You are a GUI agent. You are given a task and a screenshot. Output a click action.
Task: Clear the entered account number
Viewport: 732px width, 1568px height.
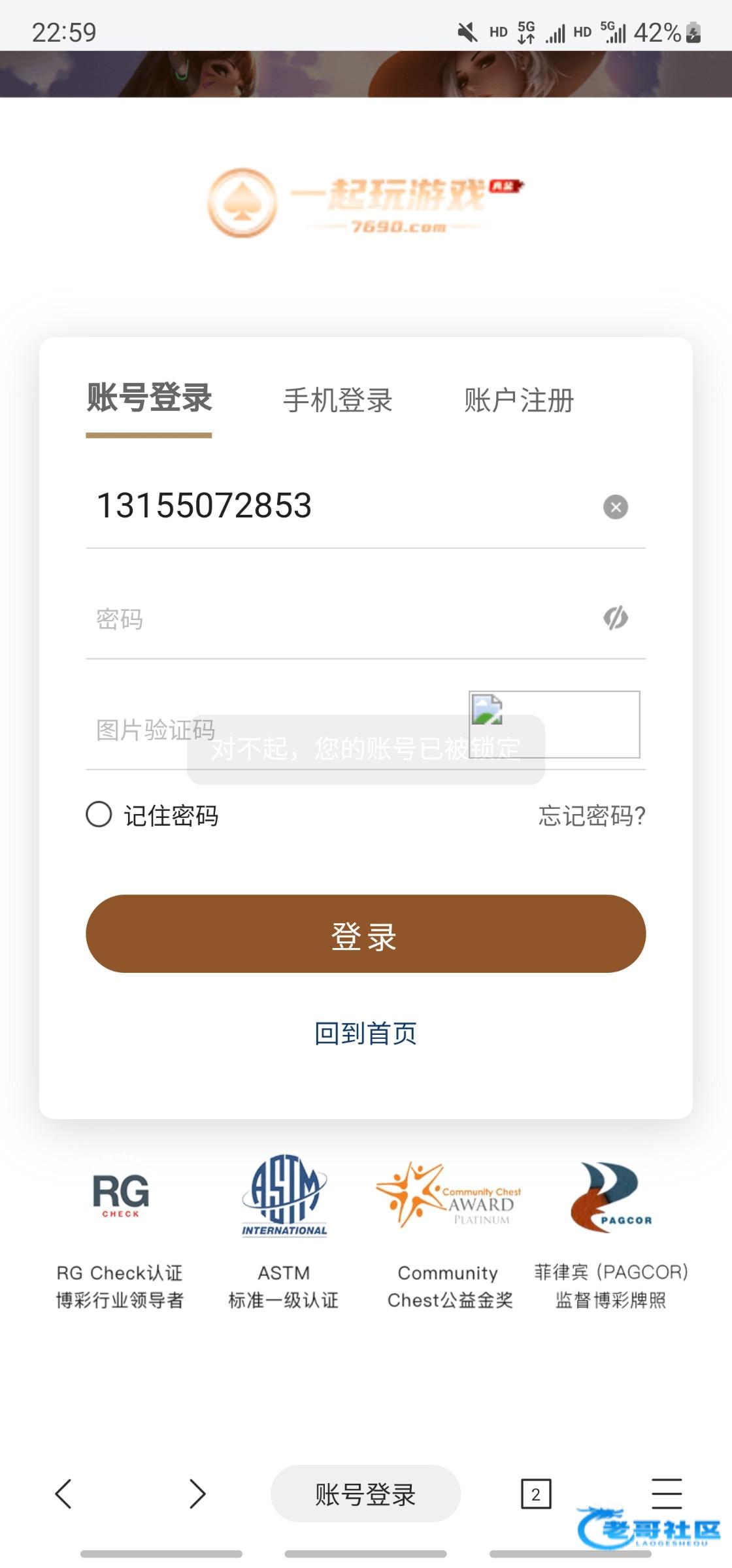point(615,507)
